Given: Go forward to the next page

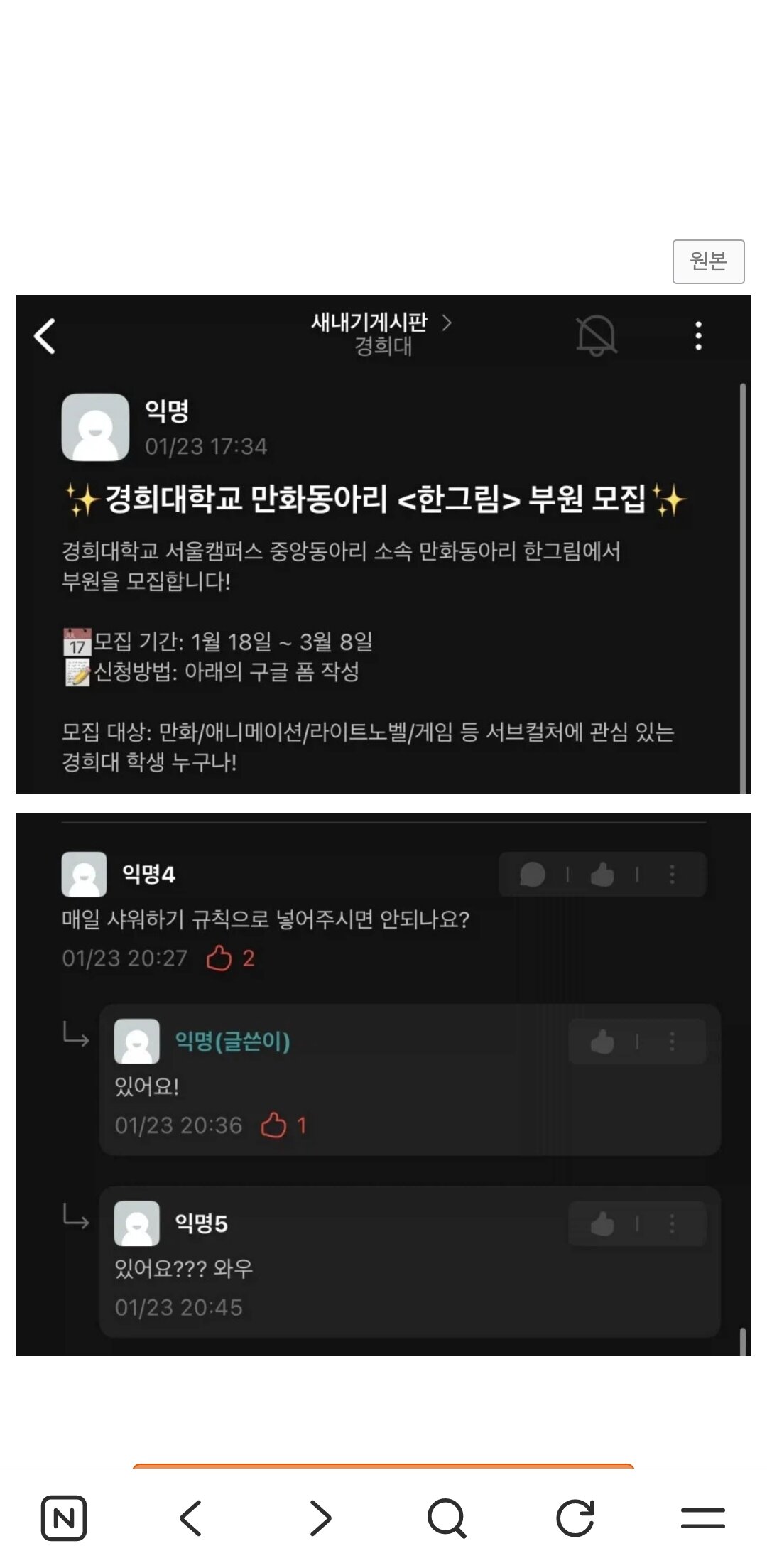Looking at the screenshot, I should [x=320, y=1518].
